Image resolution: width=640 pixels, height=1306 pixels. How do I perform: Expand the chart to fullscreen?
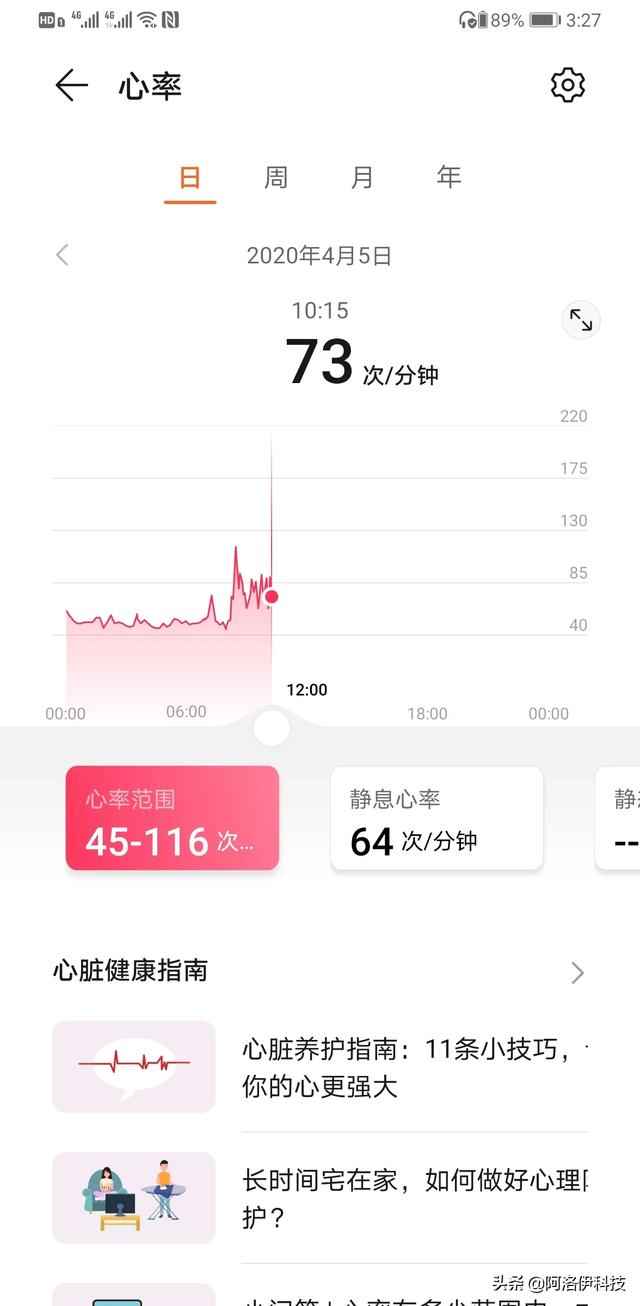[581, 320]
